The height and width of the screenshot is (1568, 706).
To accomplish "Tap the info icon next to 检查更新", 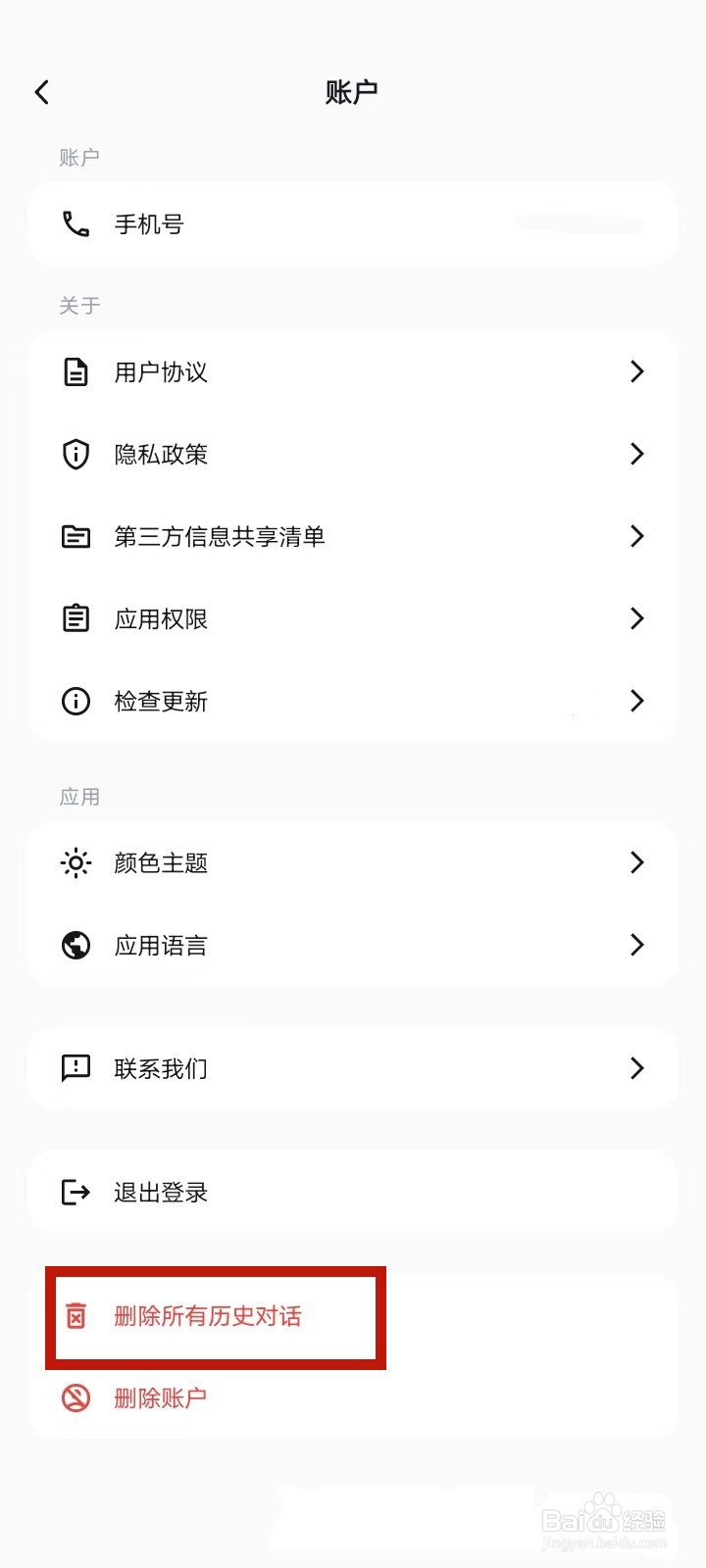I will pos(75,701).
